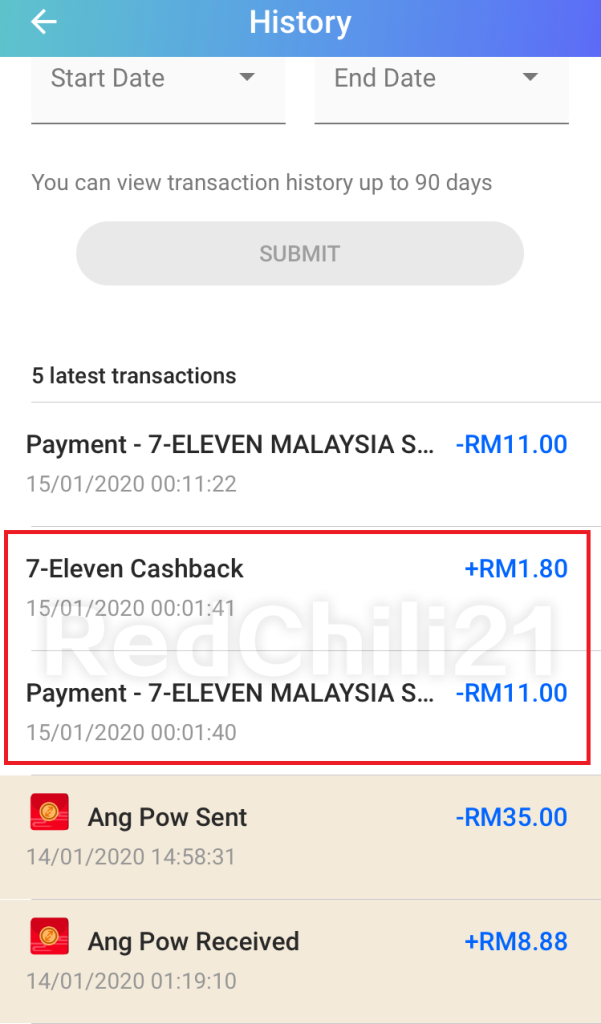
Task: View the Ang Pow Sent transaction
Action: pyautogui.click(x=297, y=835)
